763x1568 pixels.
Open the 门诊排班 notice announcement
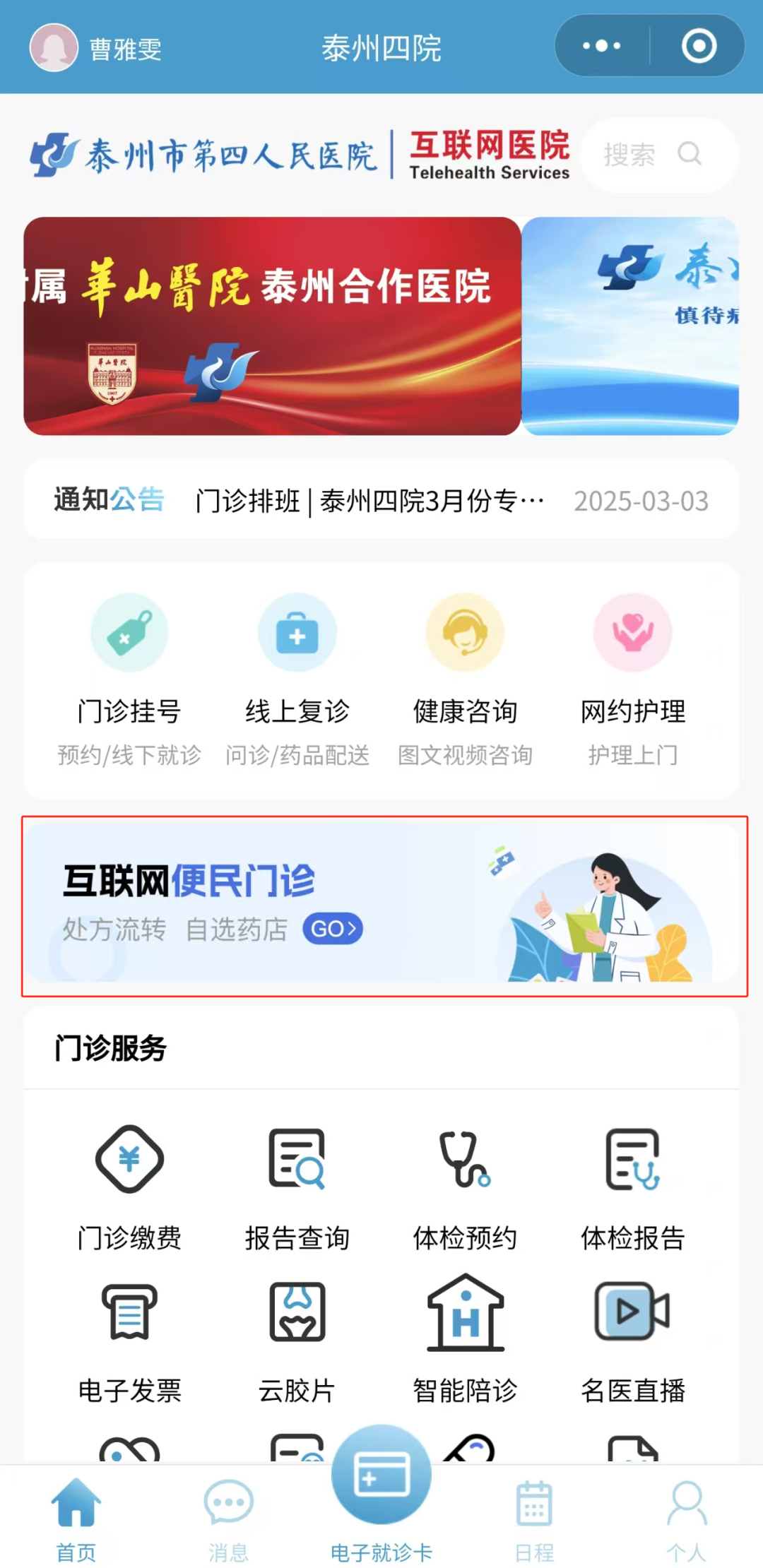coord(369,501)
